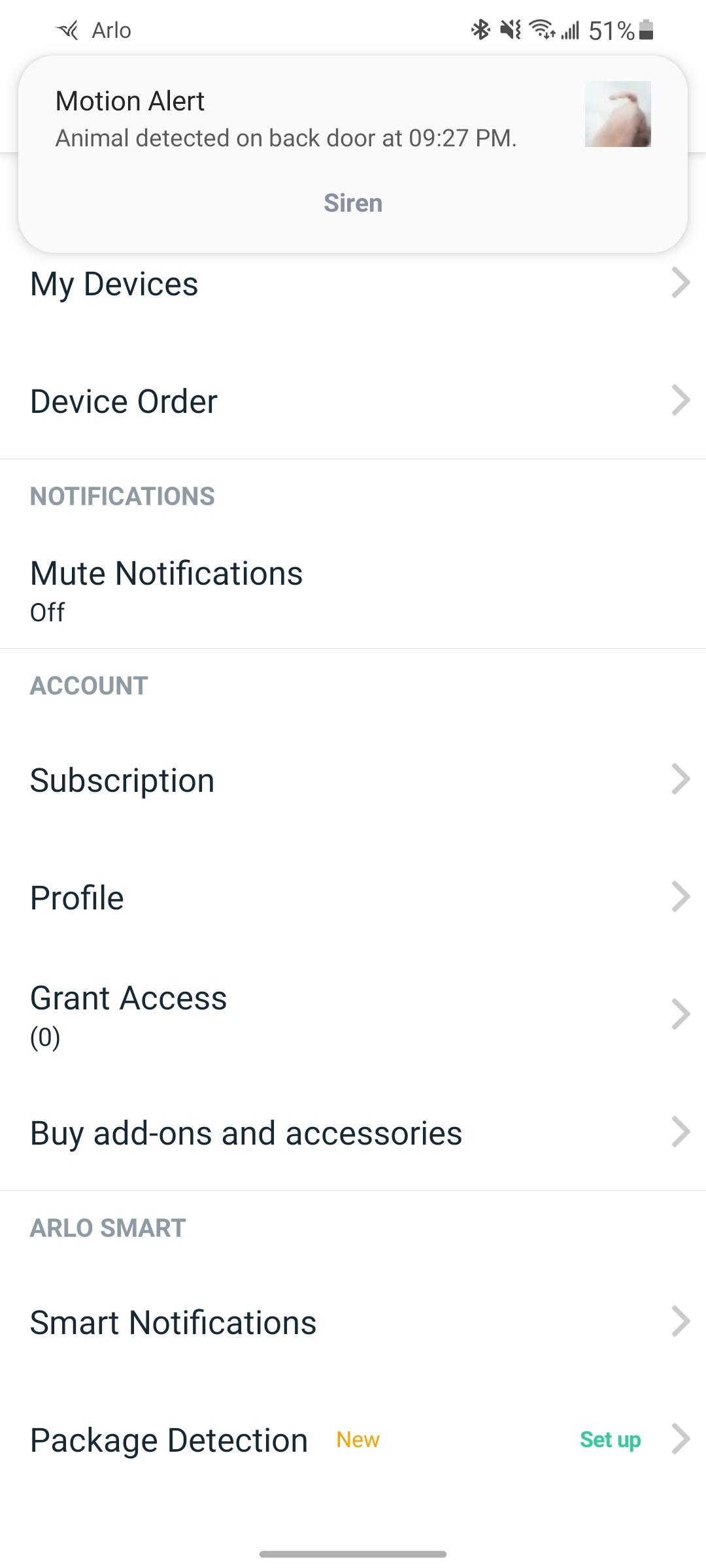This screenshot has height=1568, width=706.
Task: Open Buy add-ons and accessories
Action: tap(353, 1132)
